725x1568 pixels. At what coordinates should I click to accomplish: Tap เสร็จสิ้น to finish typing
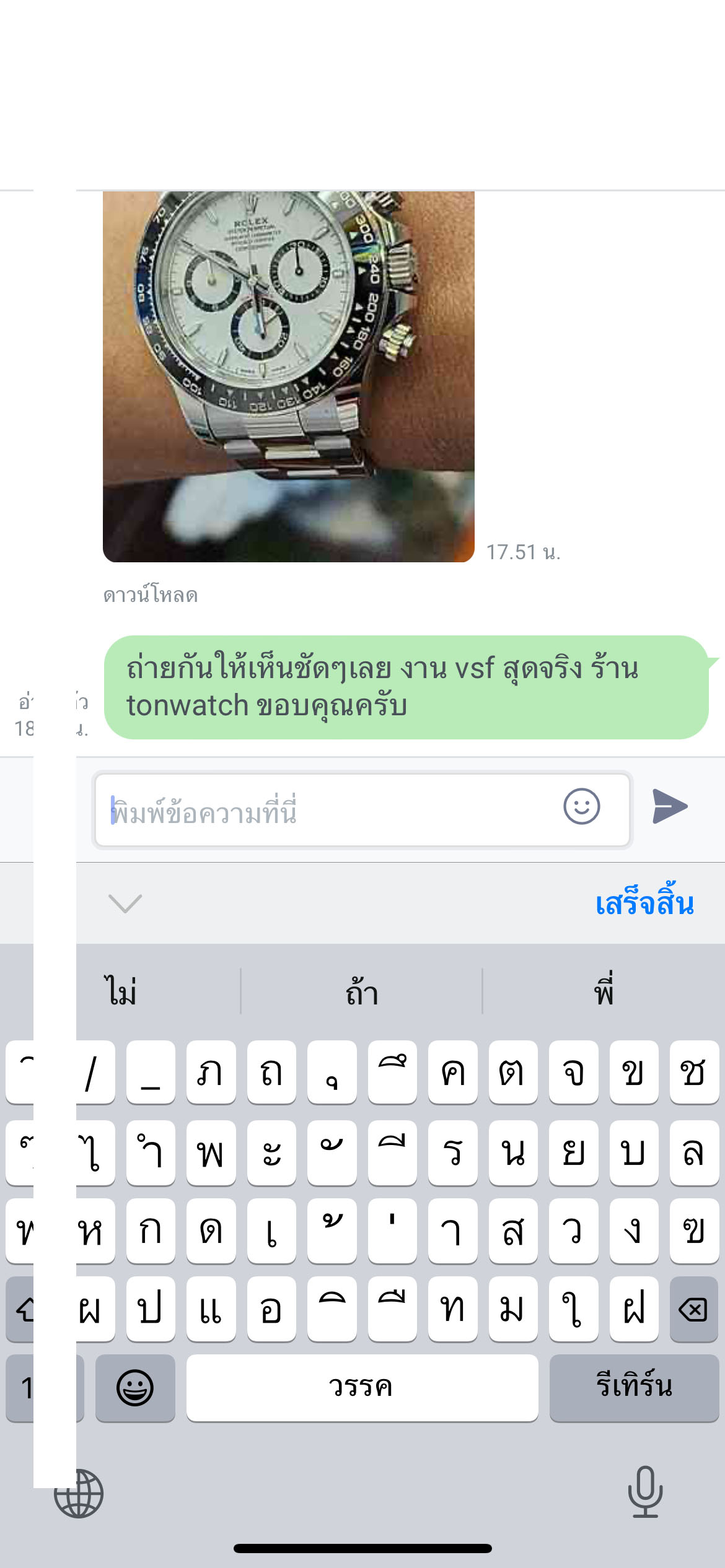[x=644, y=904]
